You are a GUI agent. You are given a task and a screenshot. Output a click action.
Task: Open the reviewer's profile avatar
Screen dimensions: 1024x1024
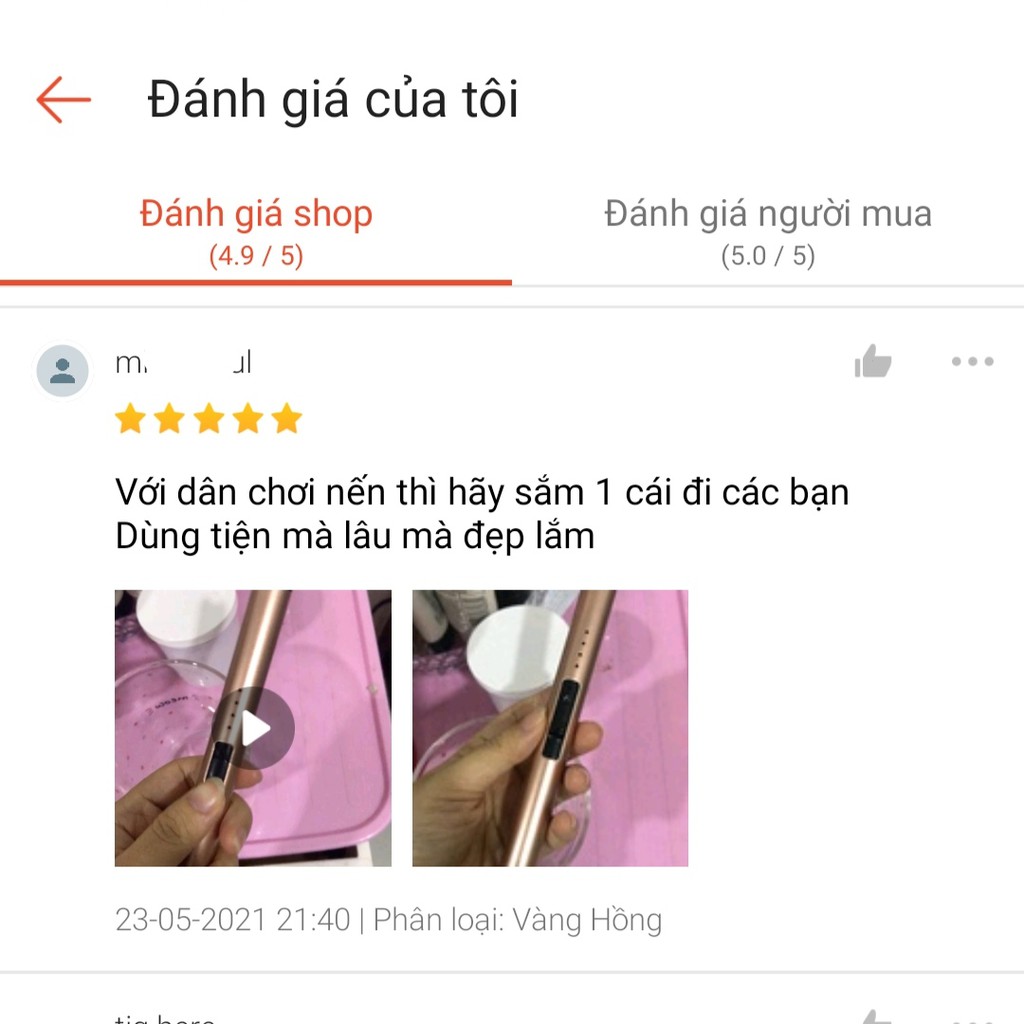click(x=63, y=371)
